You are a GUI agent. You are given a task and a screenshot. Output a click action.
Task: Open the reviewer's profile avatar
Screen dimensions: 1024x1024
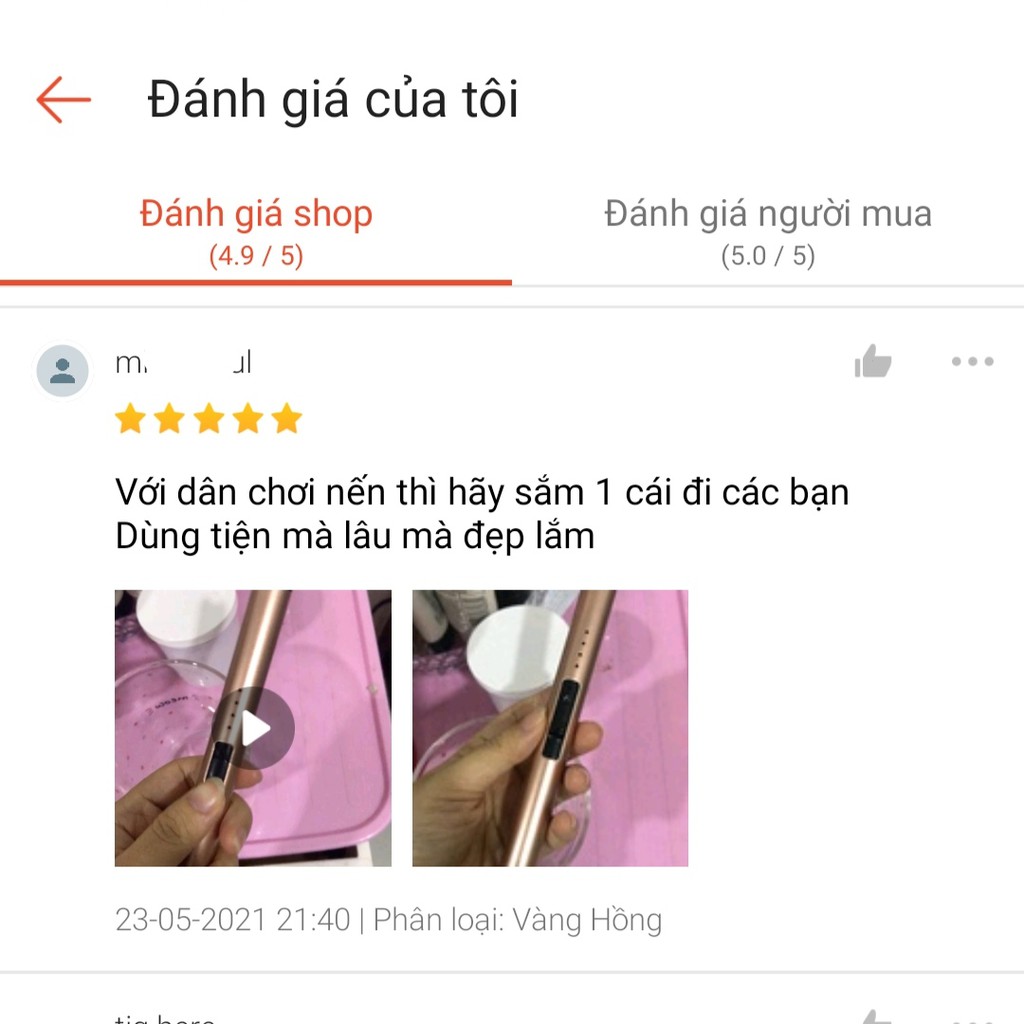click(x=63, y=371)
